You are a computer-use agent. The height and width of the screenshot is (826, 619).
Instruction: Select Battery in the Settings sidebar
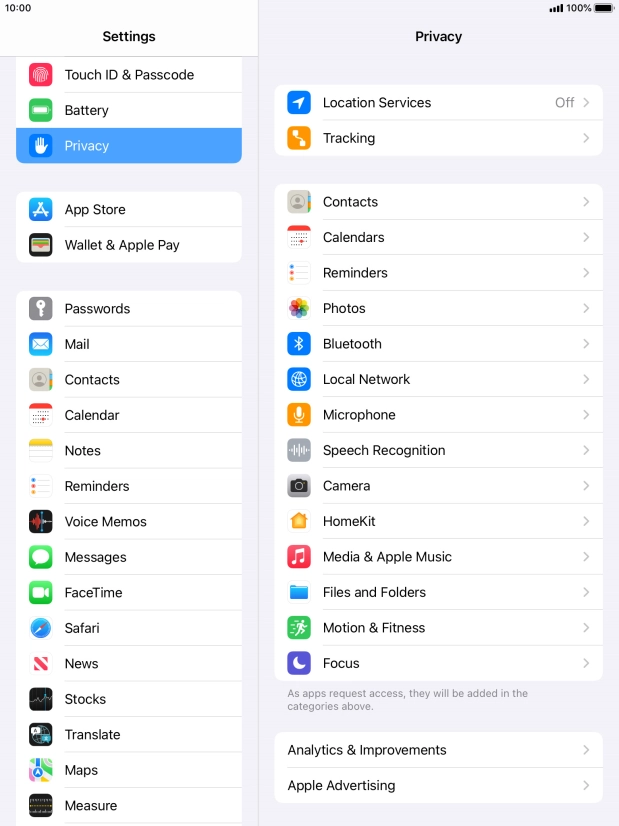129,110
